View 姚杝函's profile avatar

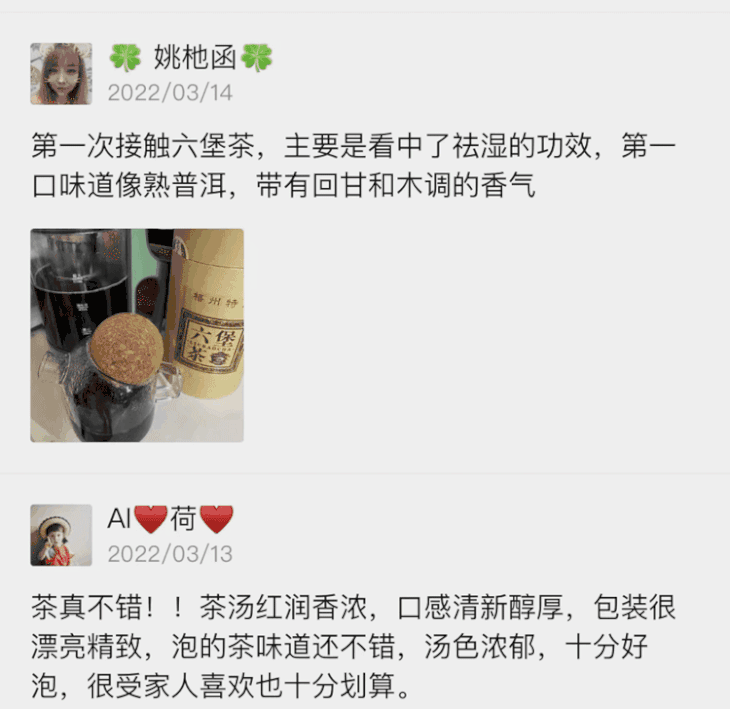point(61,74)
